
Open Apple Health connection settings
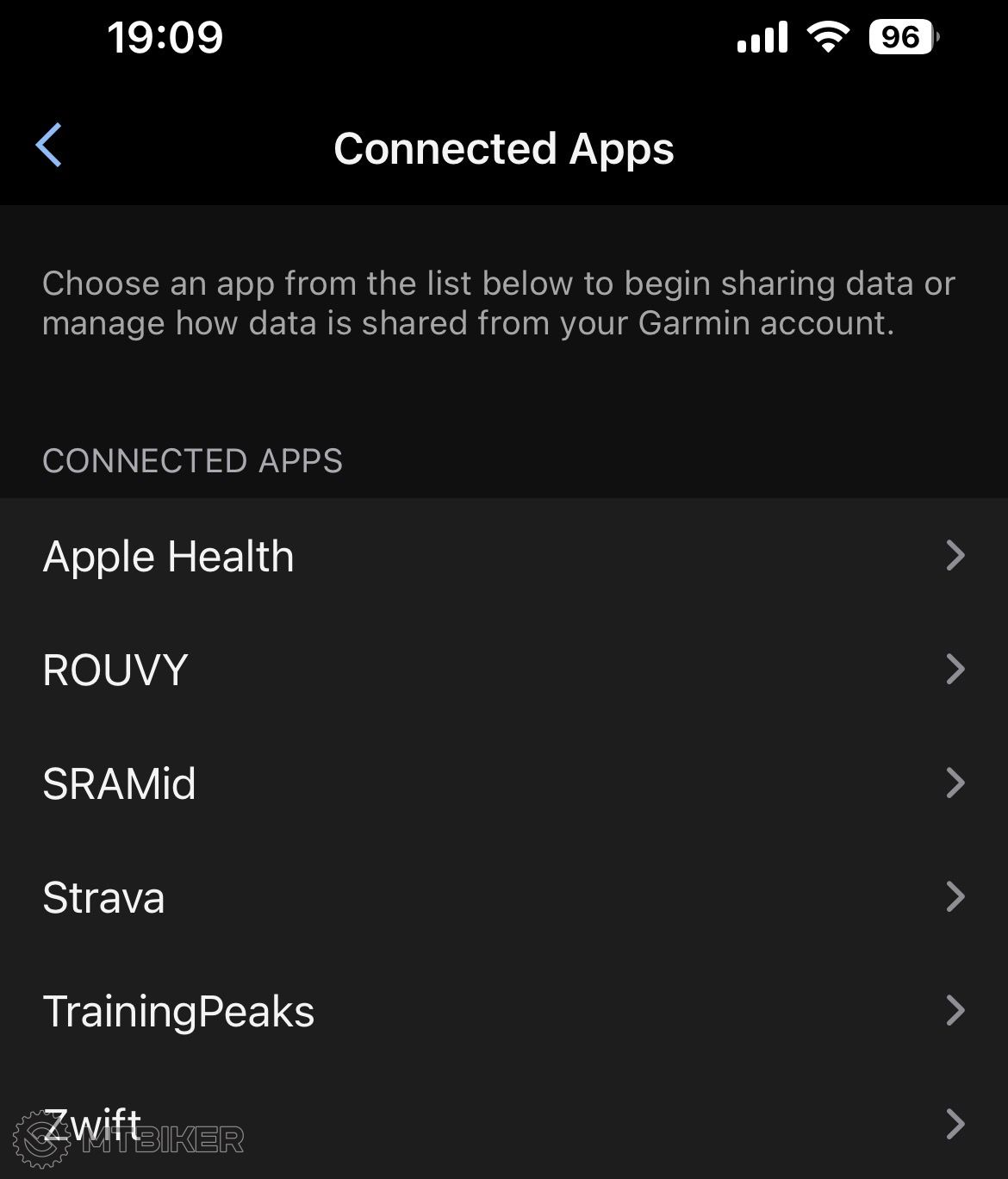pyautogui.click(x=504, y=556)
